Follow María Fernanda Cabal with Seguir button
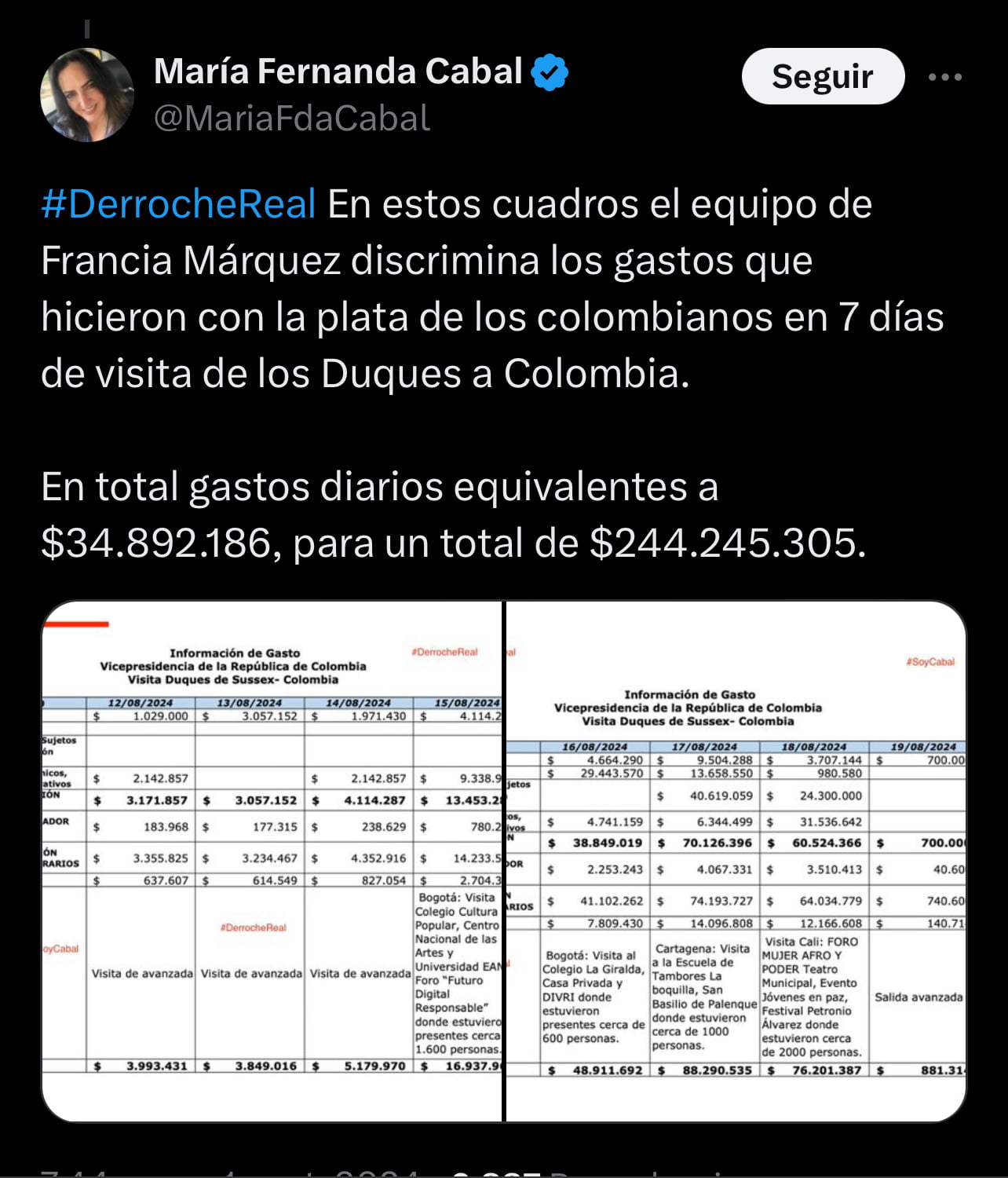The height and width of the screenshot is (1178, 1008). 822,77
